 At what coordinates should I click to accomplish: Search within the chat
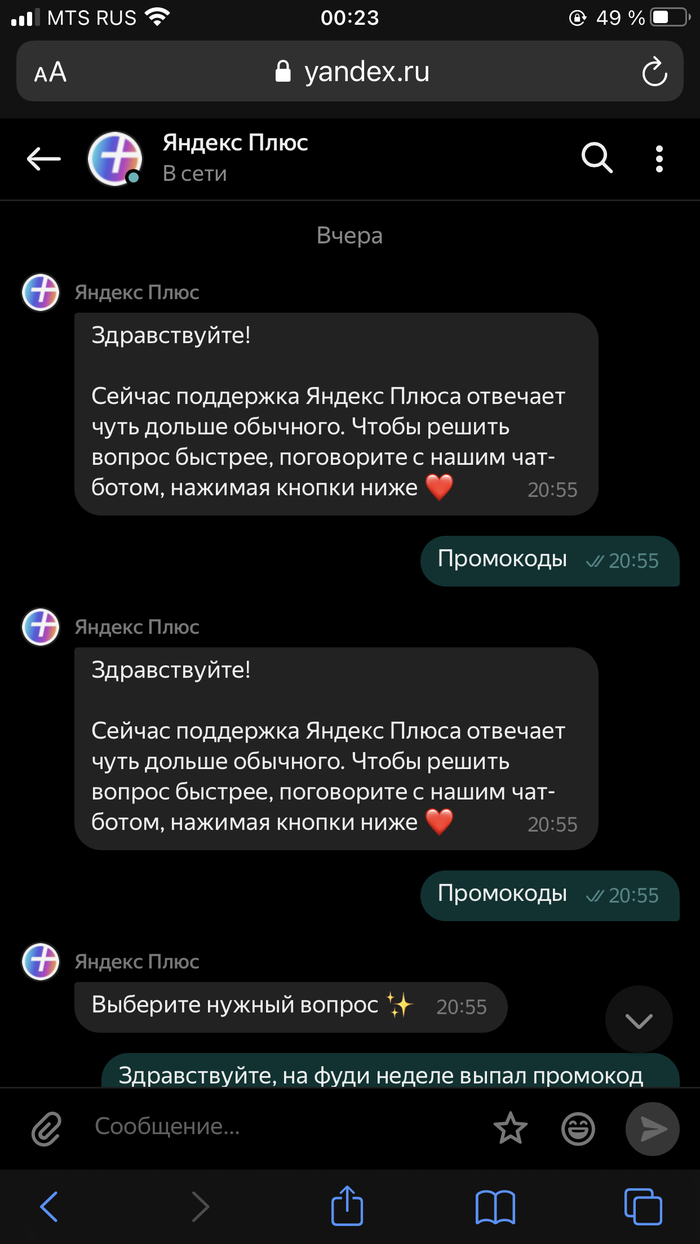(597, 158)
